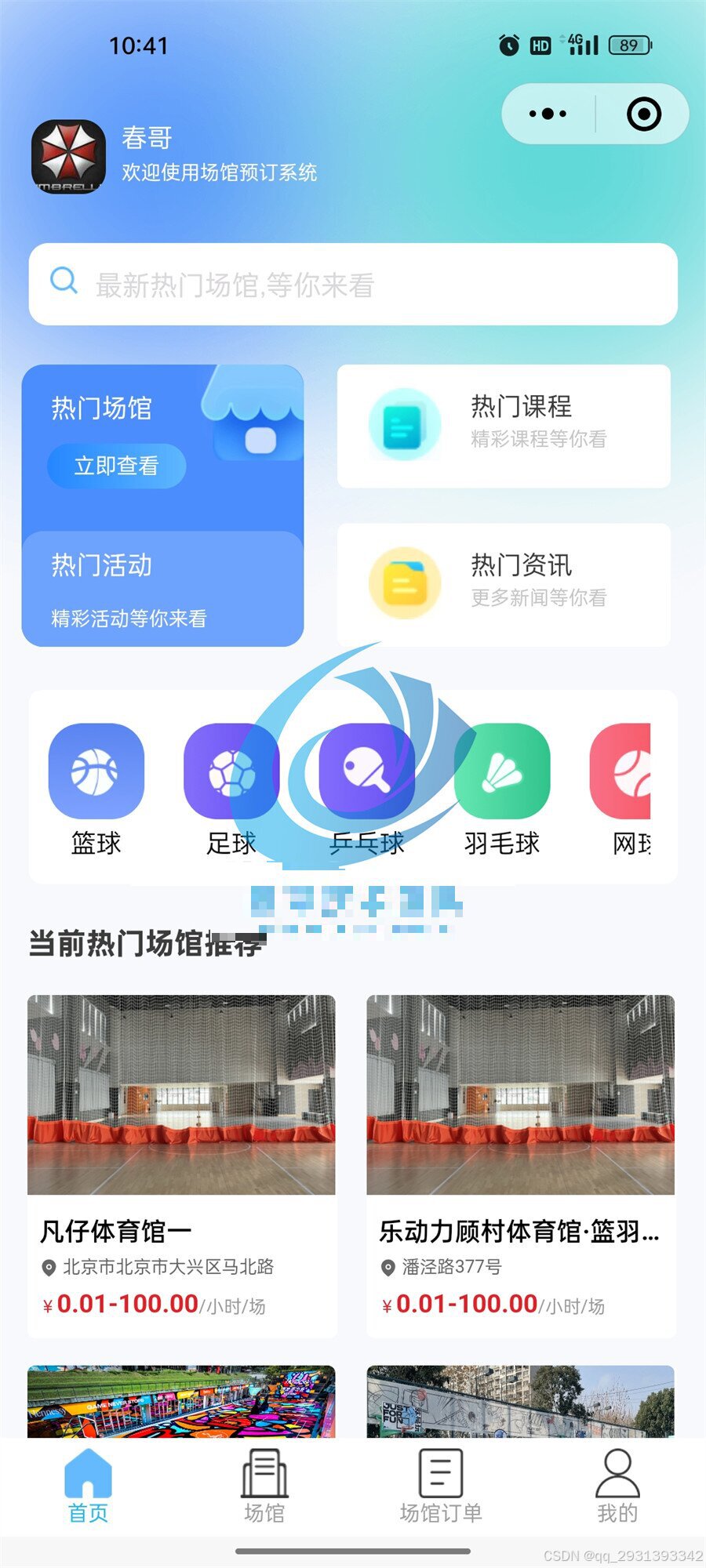Switch to the 首页 tab
This screenshot has height=1568, width=706.
click(x=88, y=1486)
